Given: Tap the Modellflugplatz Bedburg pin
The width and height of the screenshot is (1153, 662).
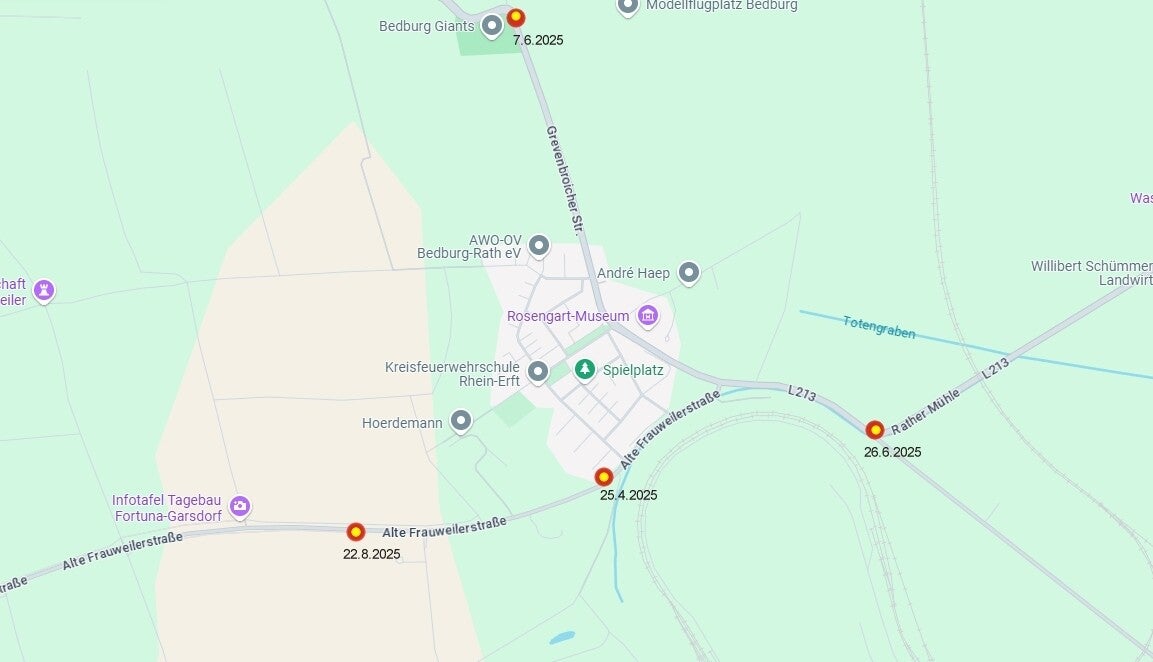Looking at the screenshot, I should pyautogui.click(x=628, y=5).
